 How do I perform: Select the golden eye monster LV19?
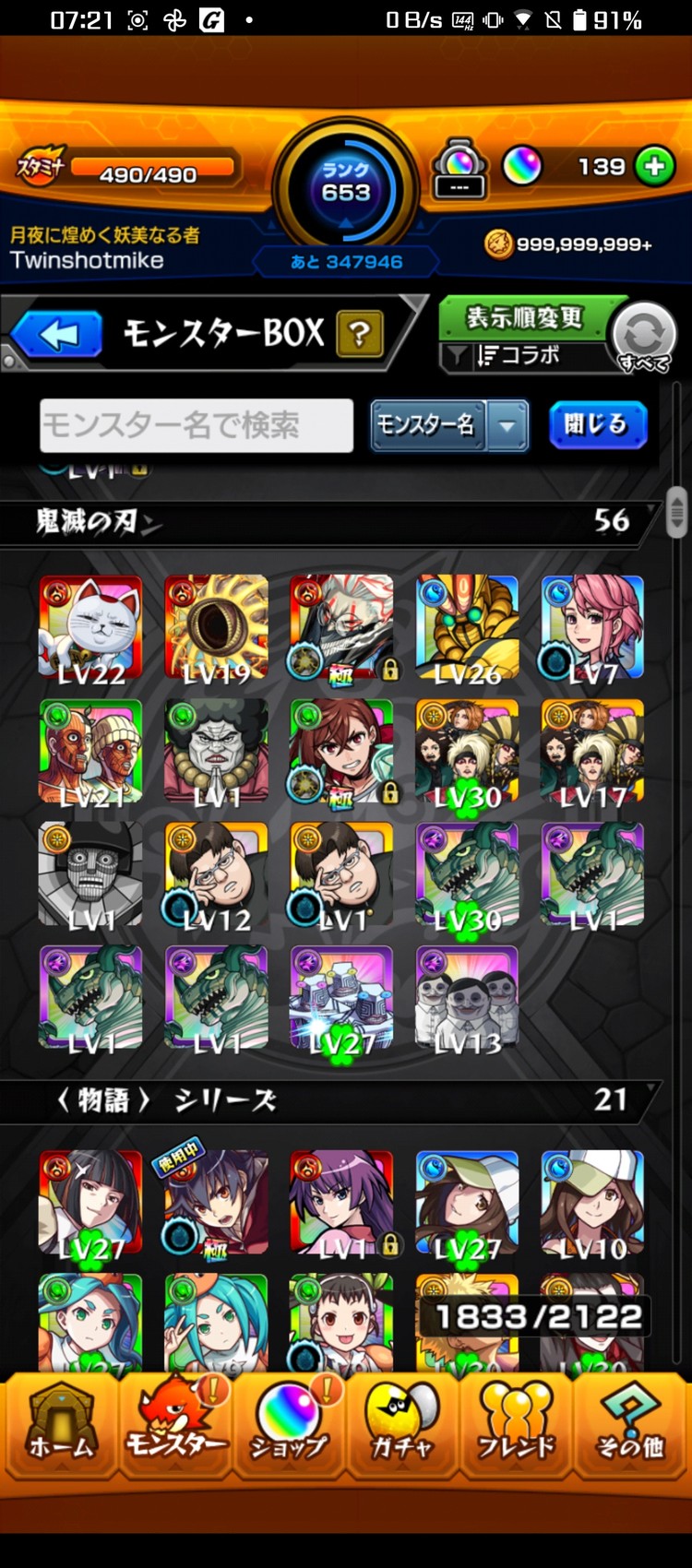click(x=216, y=628)
